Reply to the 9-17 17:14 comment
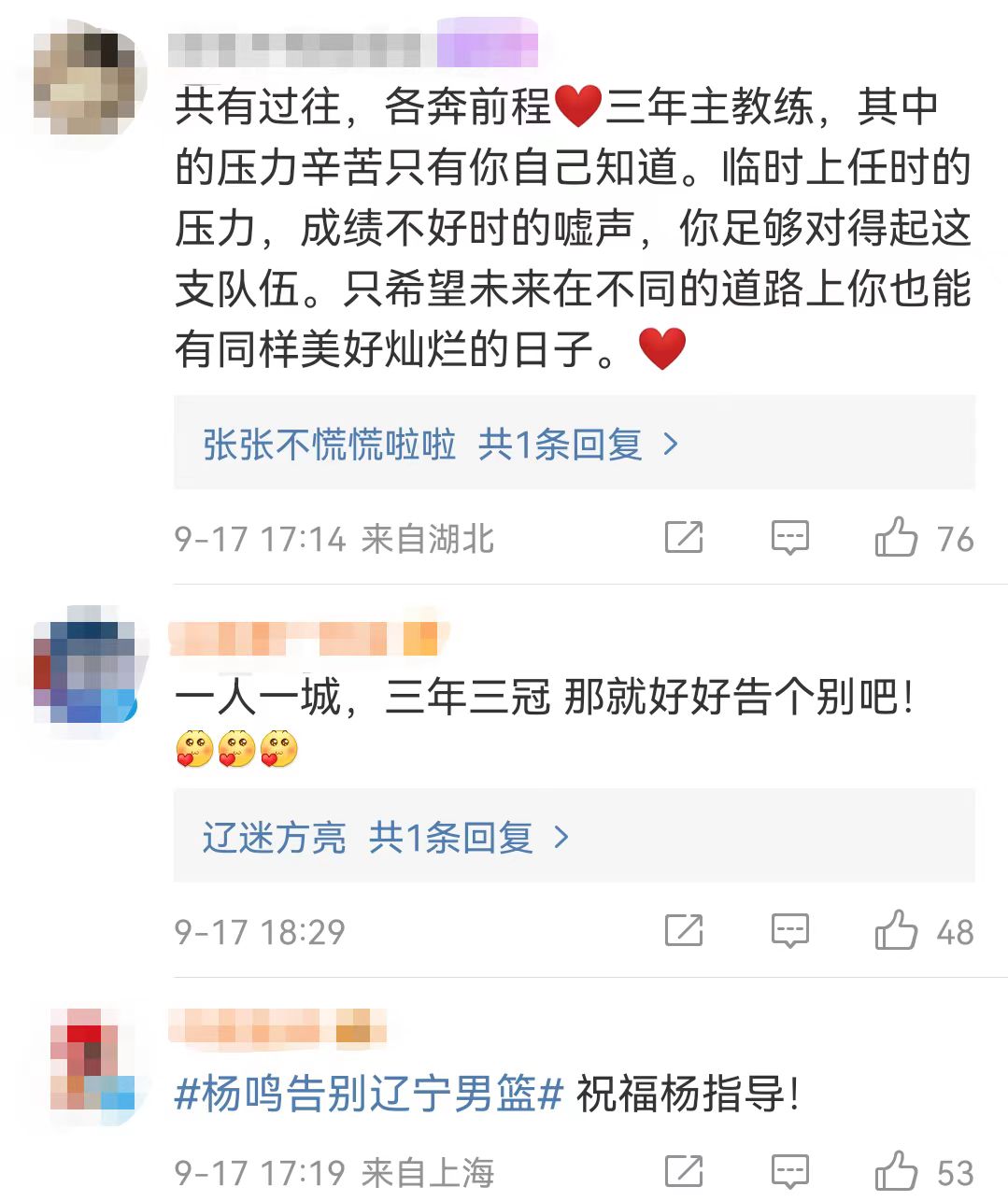This screenshot has height=1201, width=1008. coord(789,538)
